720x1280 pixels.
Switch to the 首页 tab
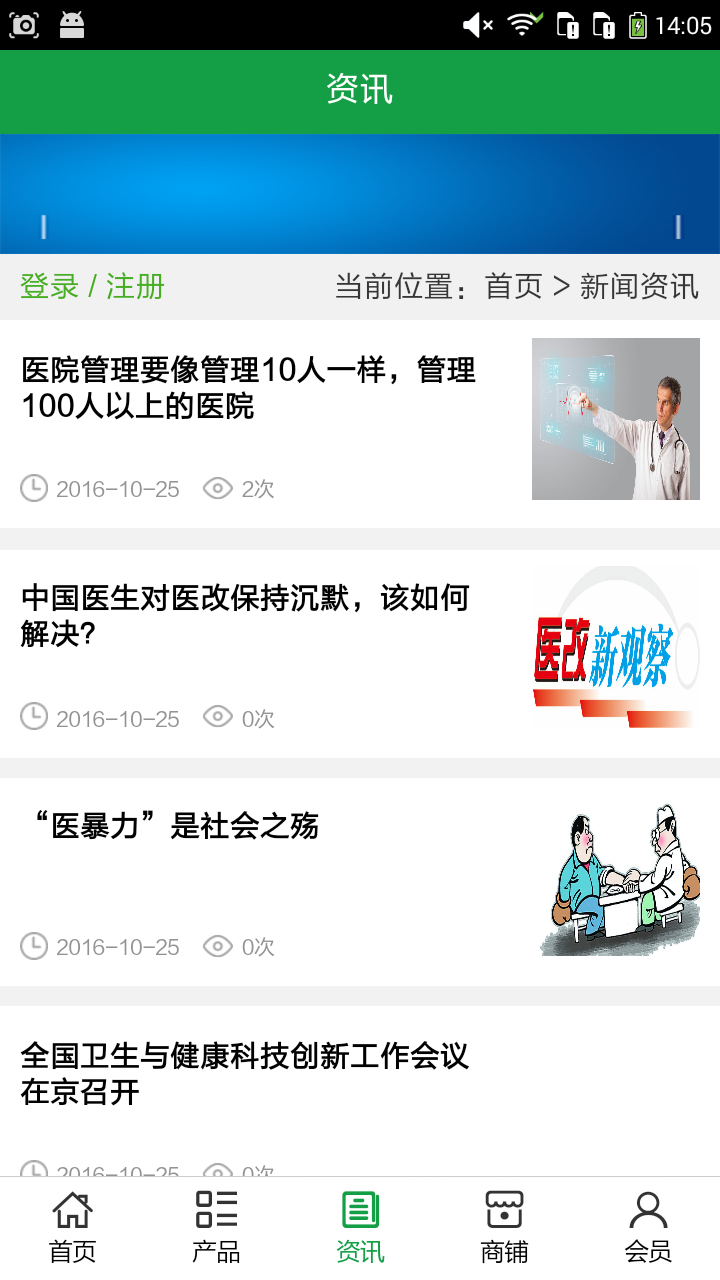[72, 1227]
